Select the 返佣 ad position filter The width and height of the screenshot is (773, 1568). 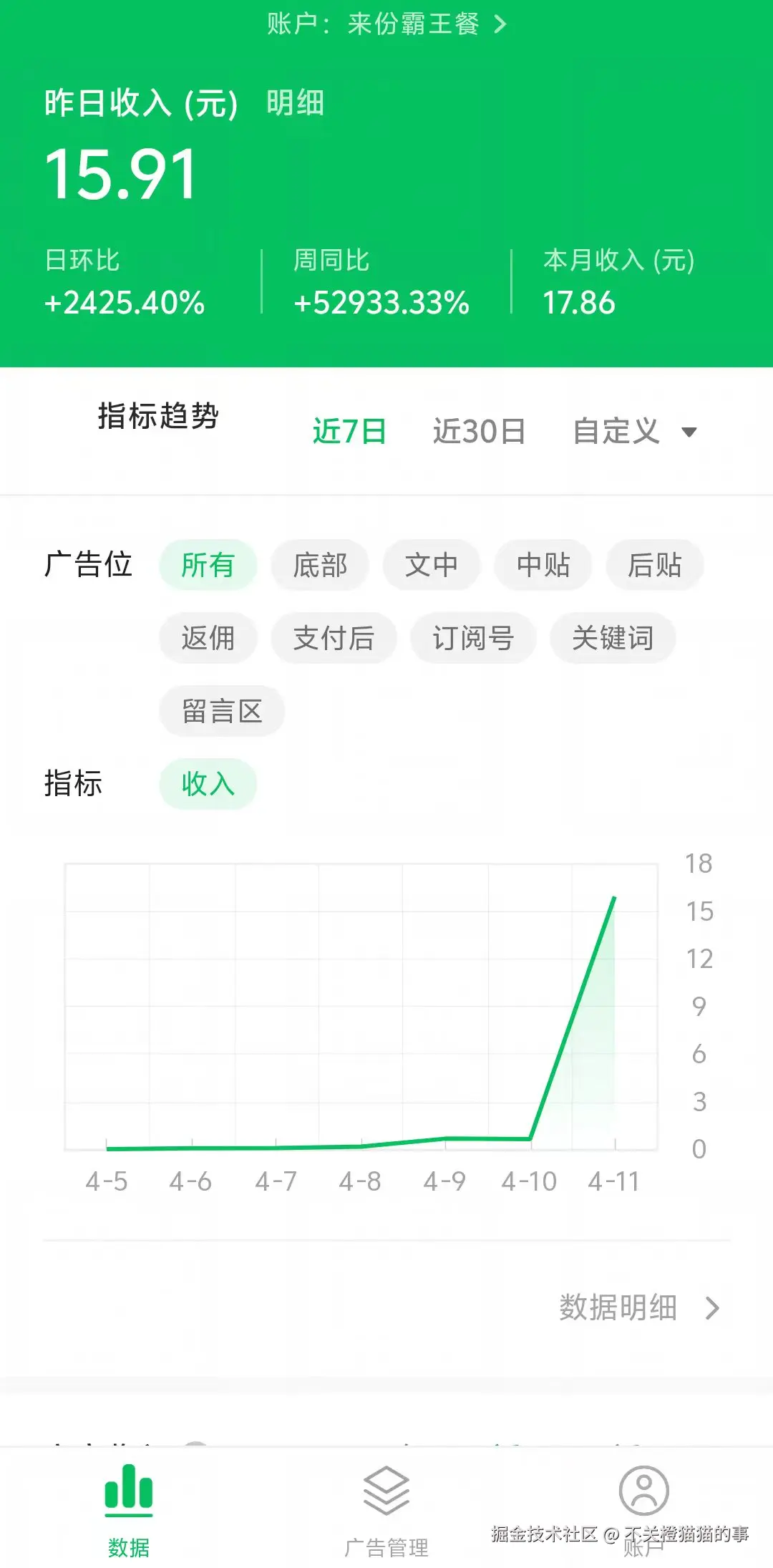(x=208, y=639)
